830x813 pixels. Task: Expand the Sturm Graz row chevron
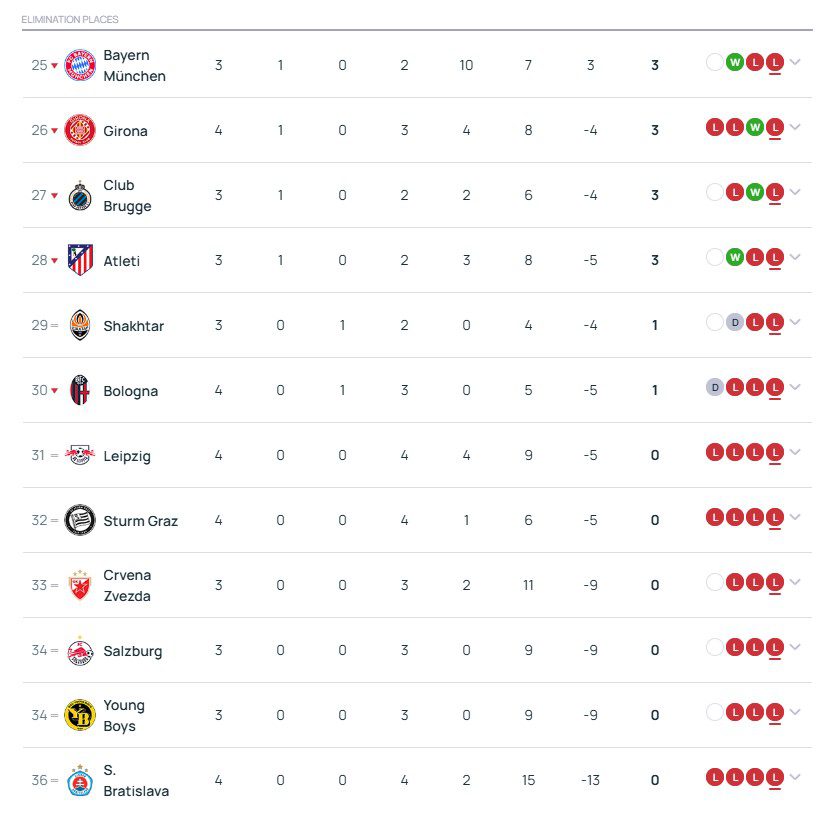(x=795, y=517)
